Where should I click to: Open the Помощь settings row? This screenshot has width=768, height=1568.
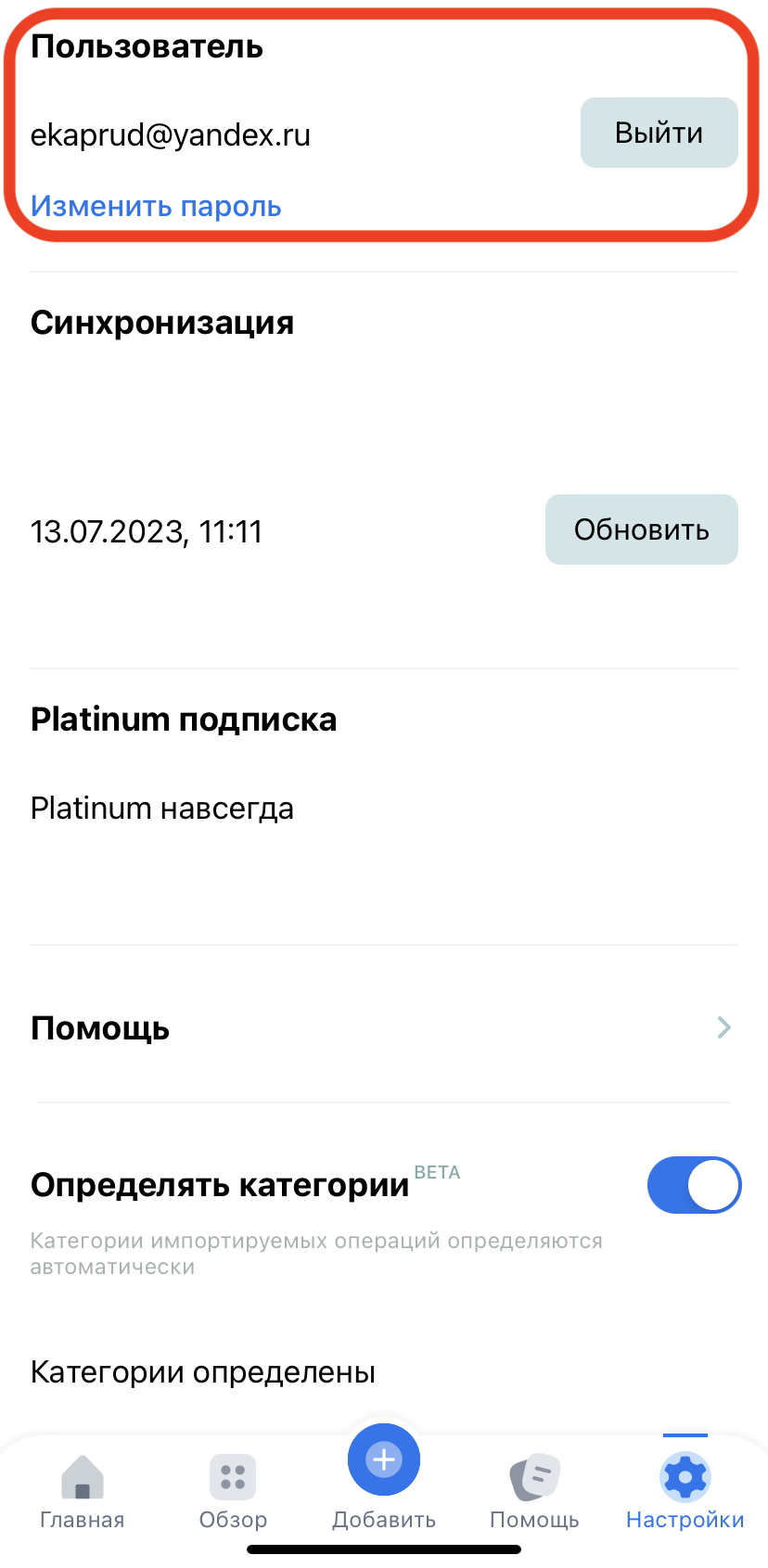[x=383, y=1027]
